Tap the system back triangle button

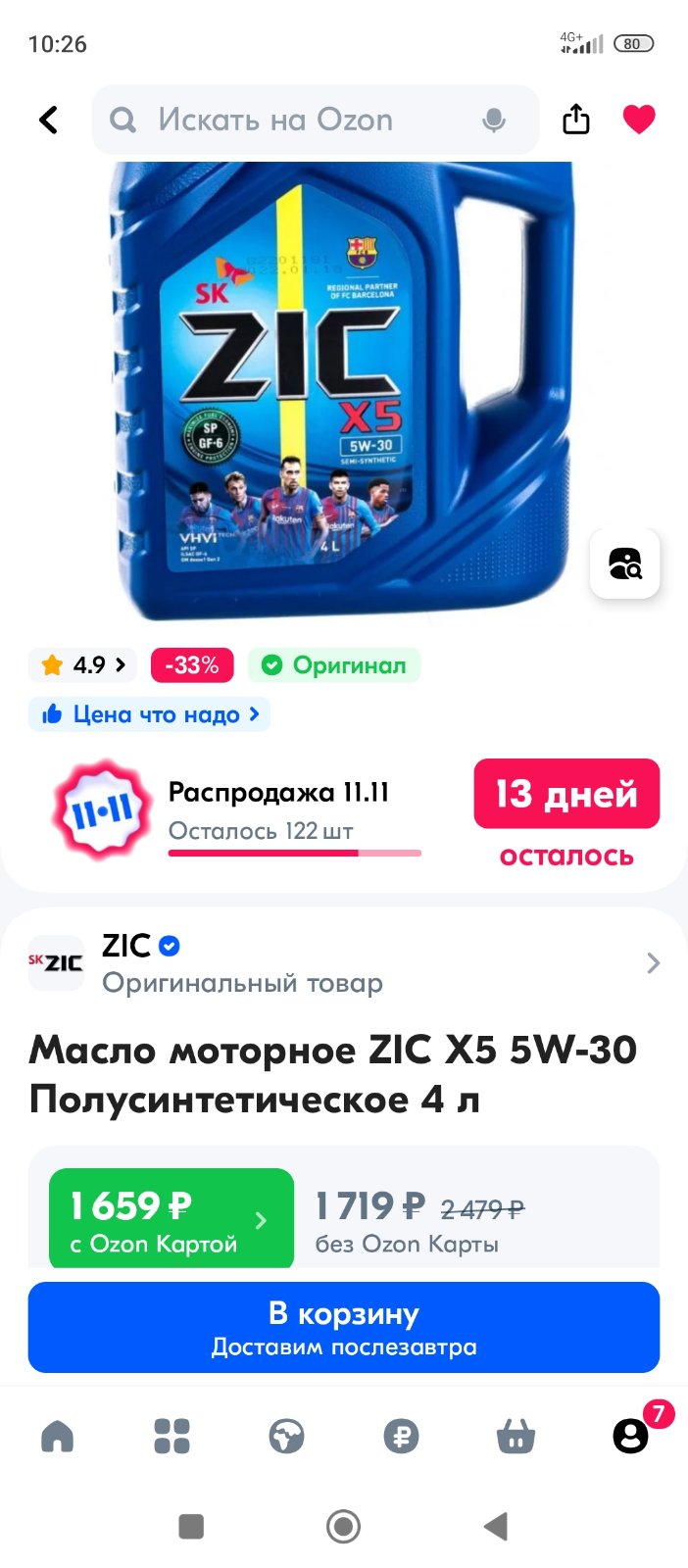496,1526
